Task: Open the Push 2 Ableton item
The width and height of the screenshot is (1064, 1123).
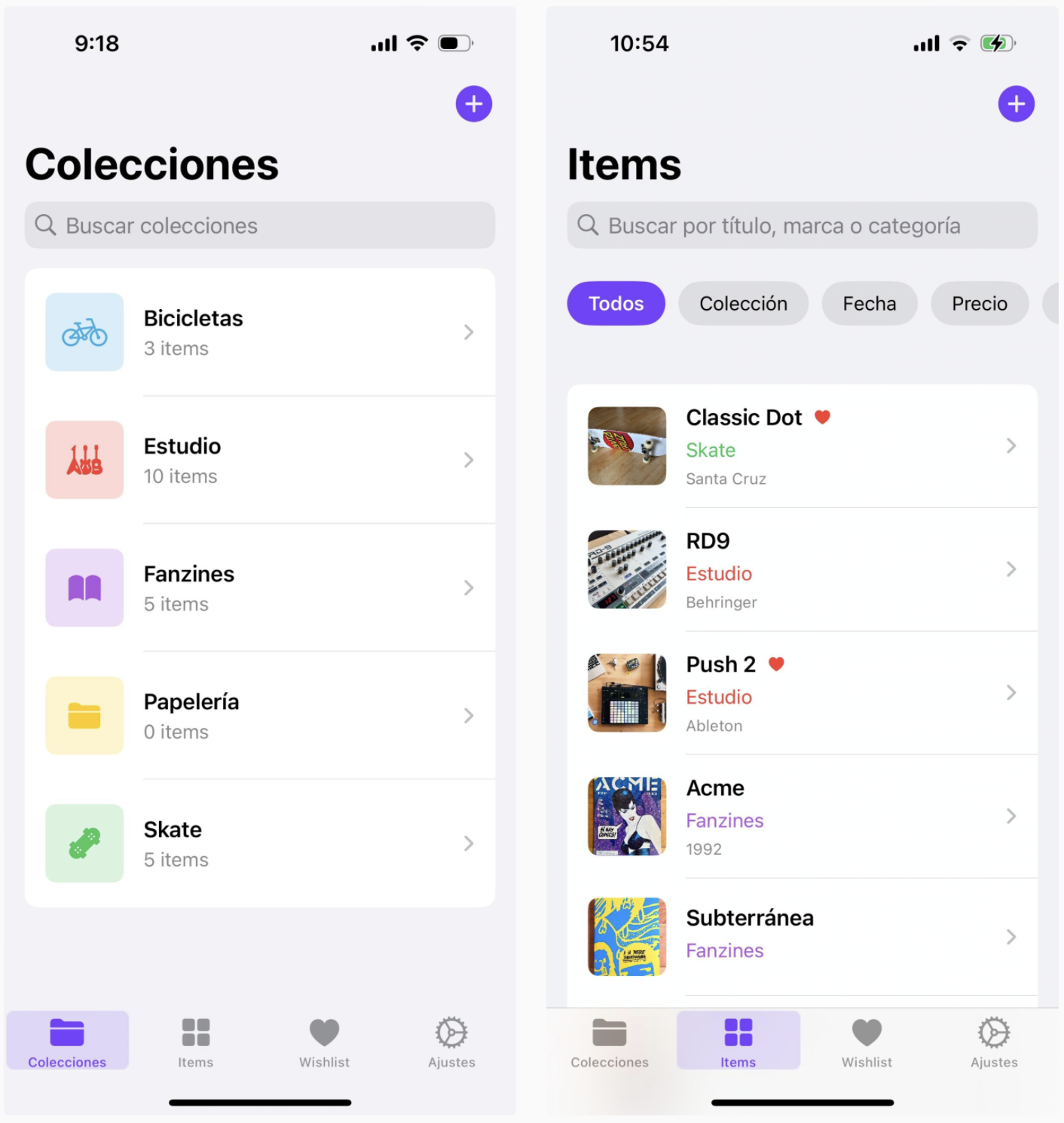Action: click(802, 693)
